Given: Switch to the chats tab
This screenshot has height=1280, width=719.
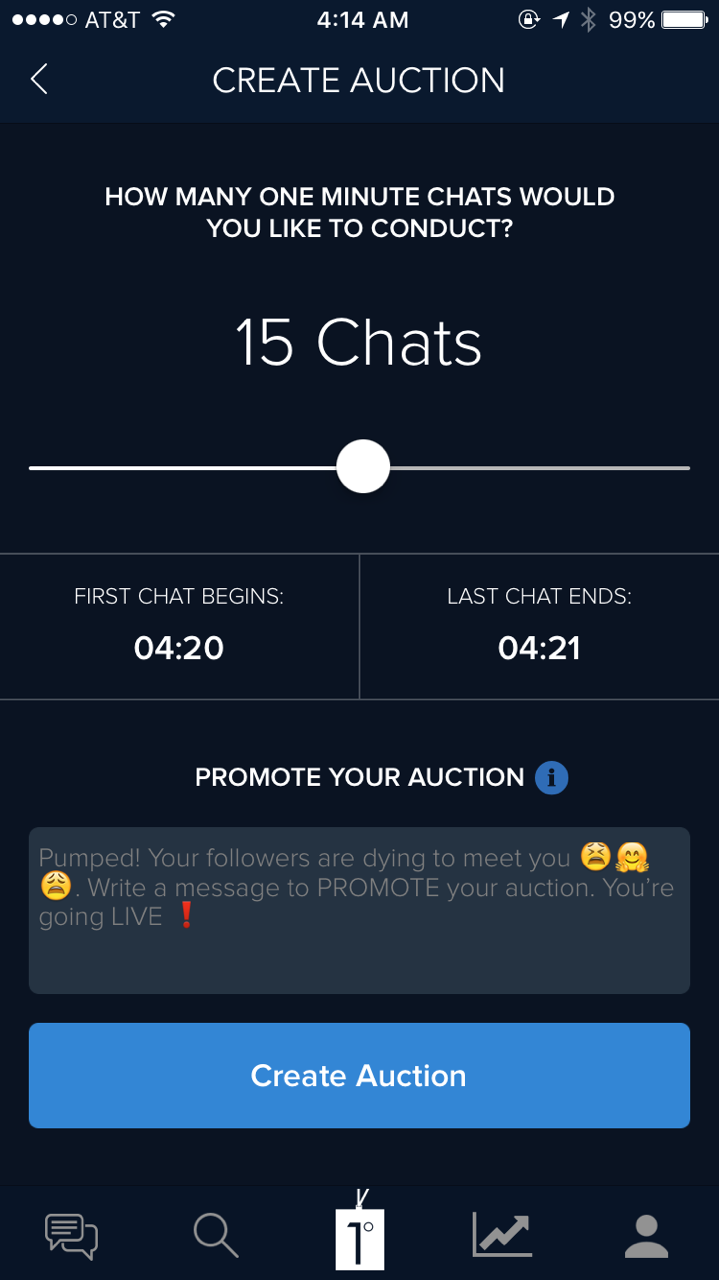Looking at the screenshot, I should (72, 1236).
